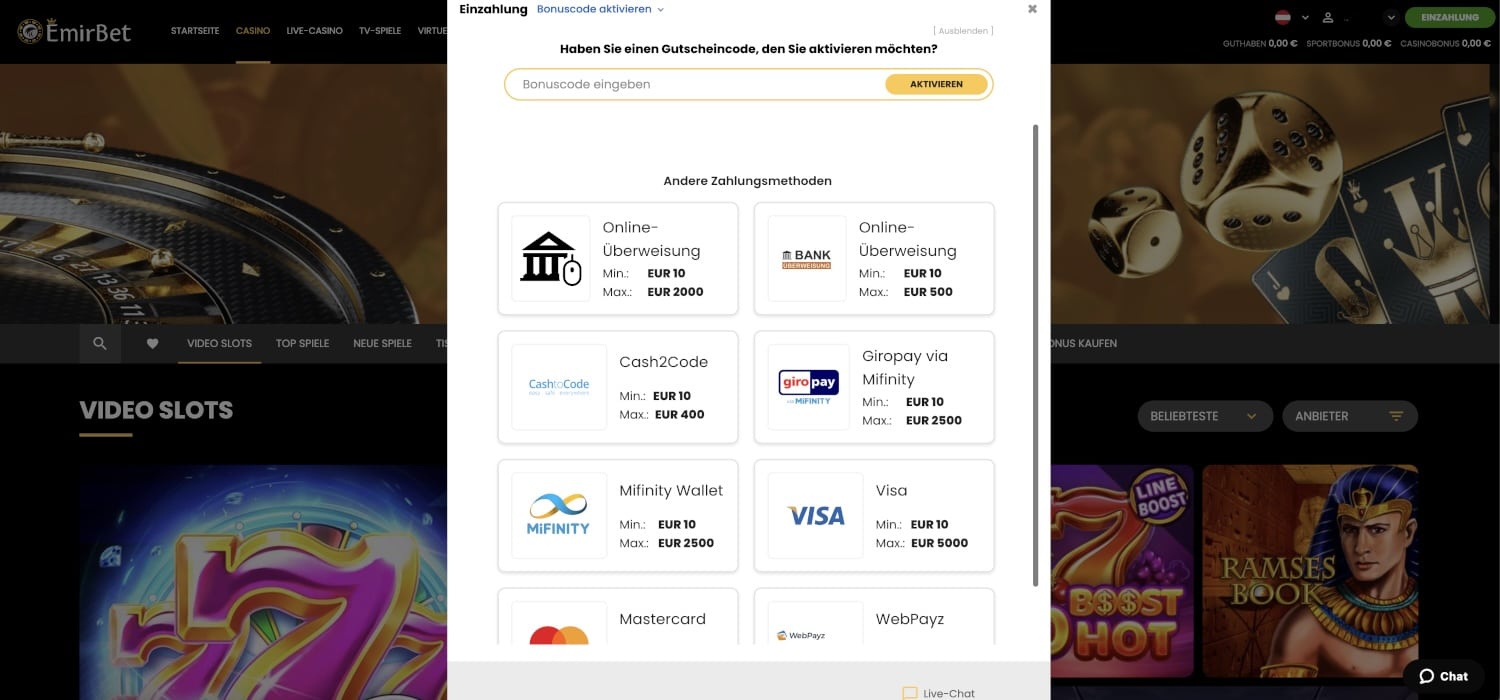The width and height of the screenshot is (1500, 700).
Task: Tap the green Einzahlung button
Action: click(1449, 17)
